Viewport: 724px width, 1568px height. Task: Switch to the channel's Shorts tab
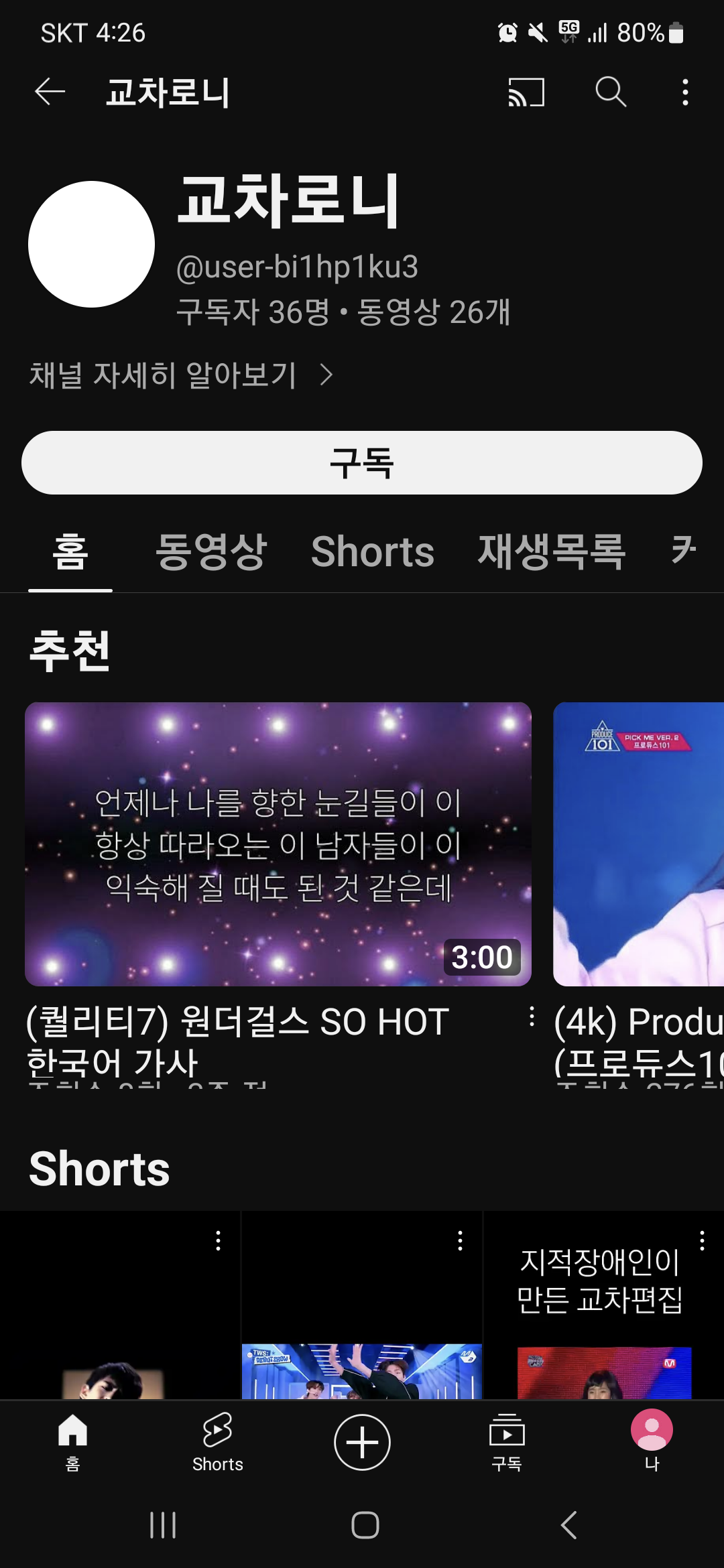coord(373,552)
